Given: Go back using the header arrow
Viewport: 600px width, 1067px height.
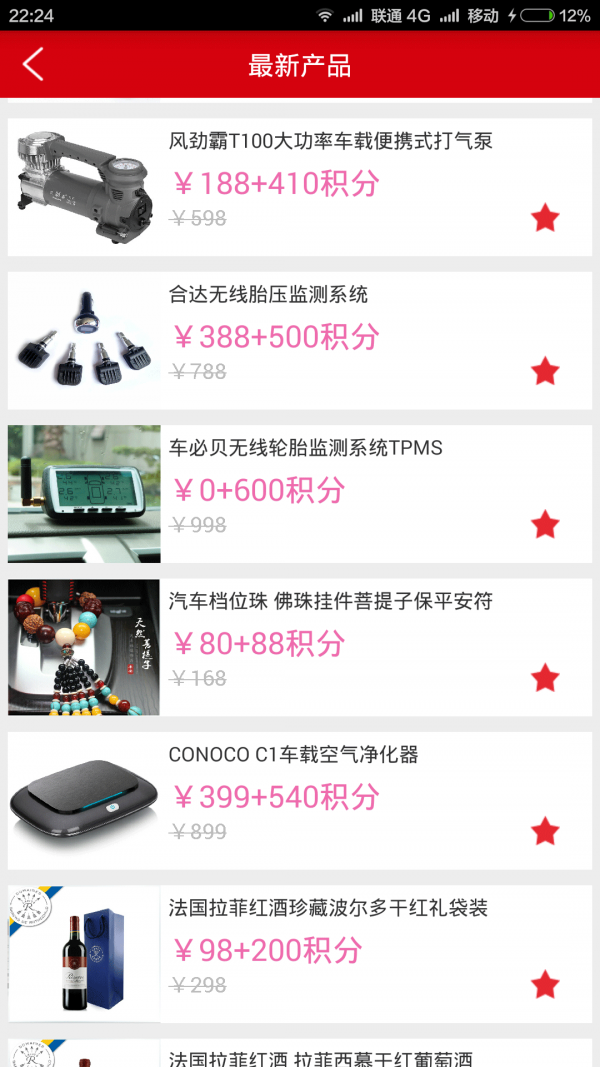Looking at the screenshot, I should (x=33, y=65).
